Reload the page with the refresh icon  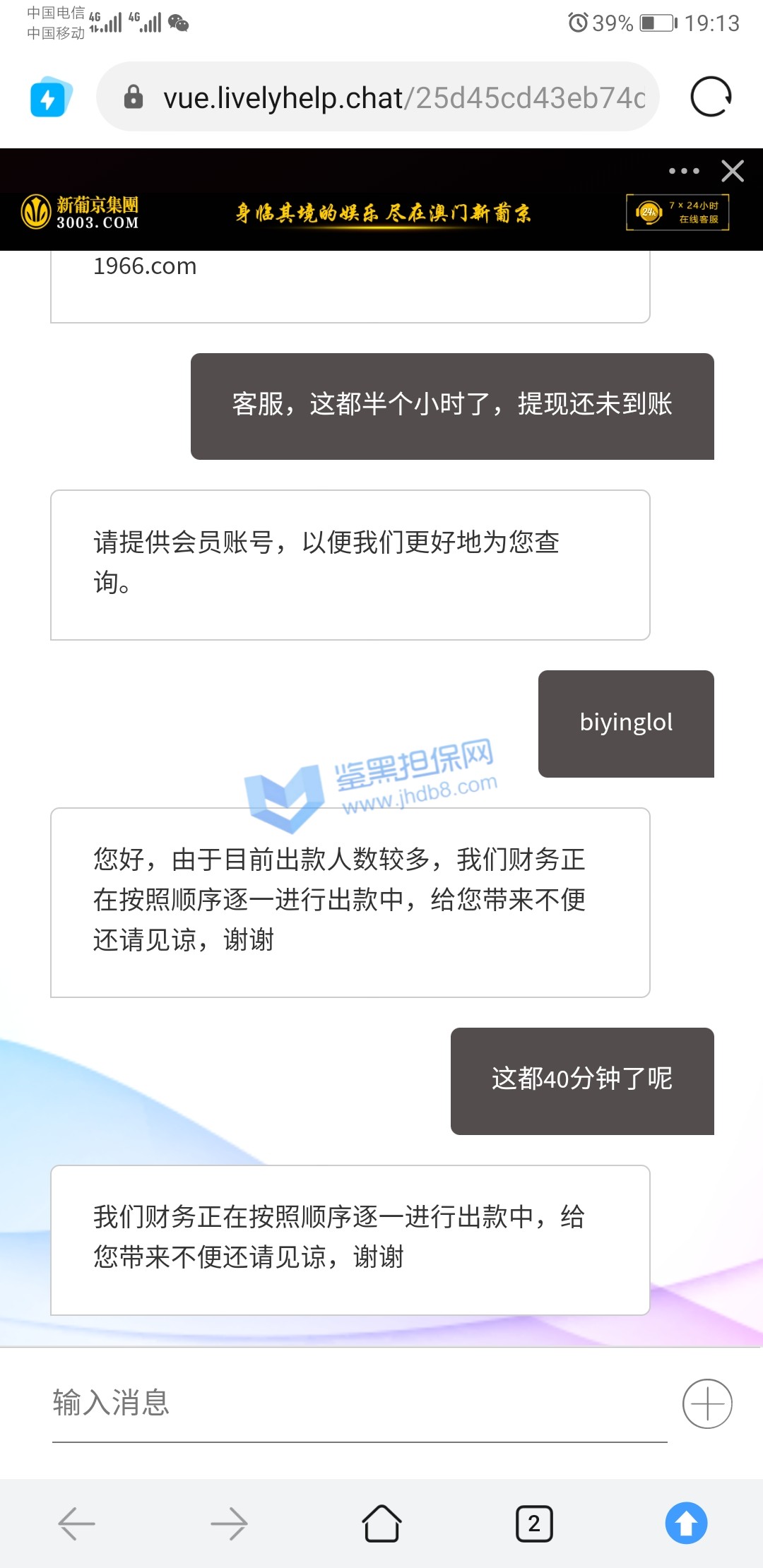pyautogui.click(x=711, y=97)
